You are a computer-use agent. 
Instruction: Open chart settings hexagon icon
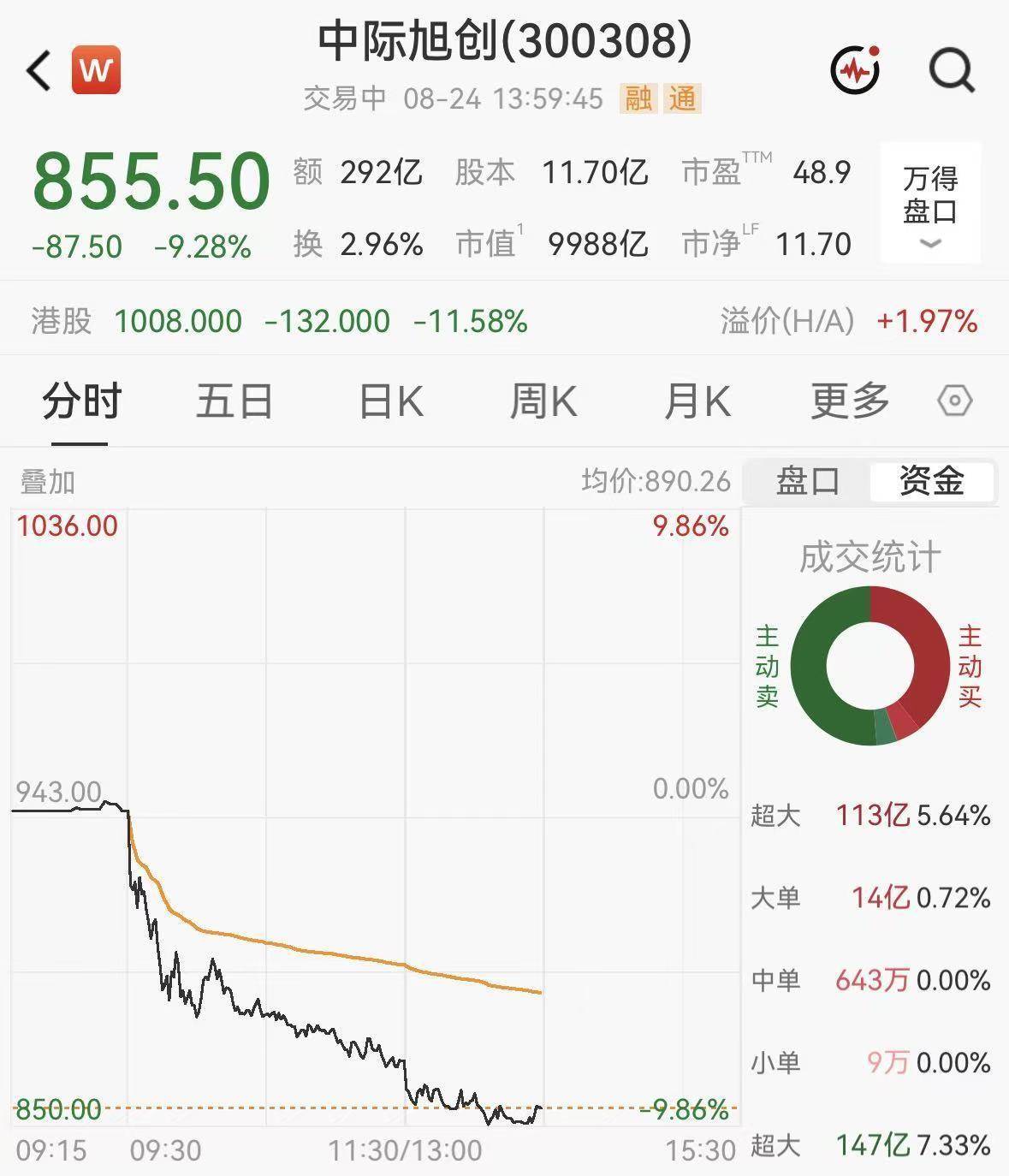pos(955,401)
